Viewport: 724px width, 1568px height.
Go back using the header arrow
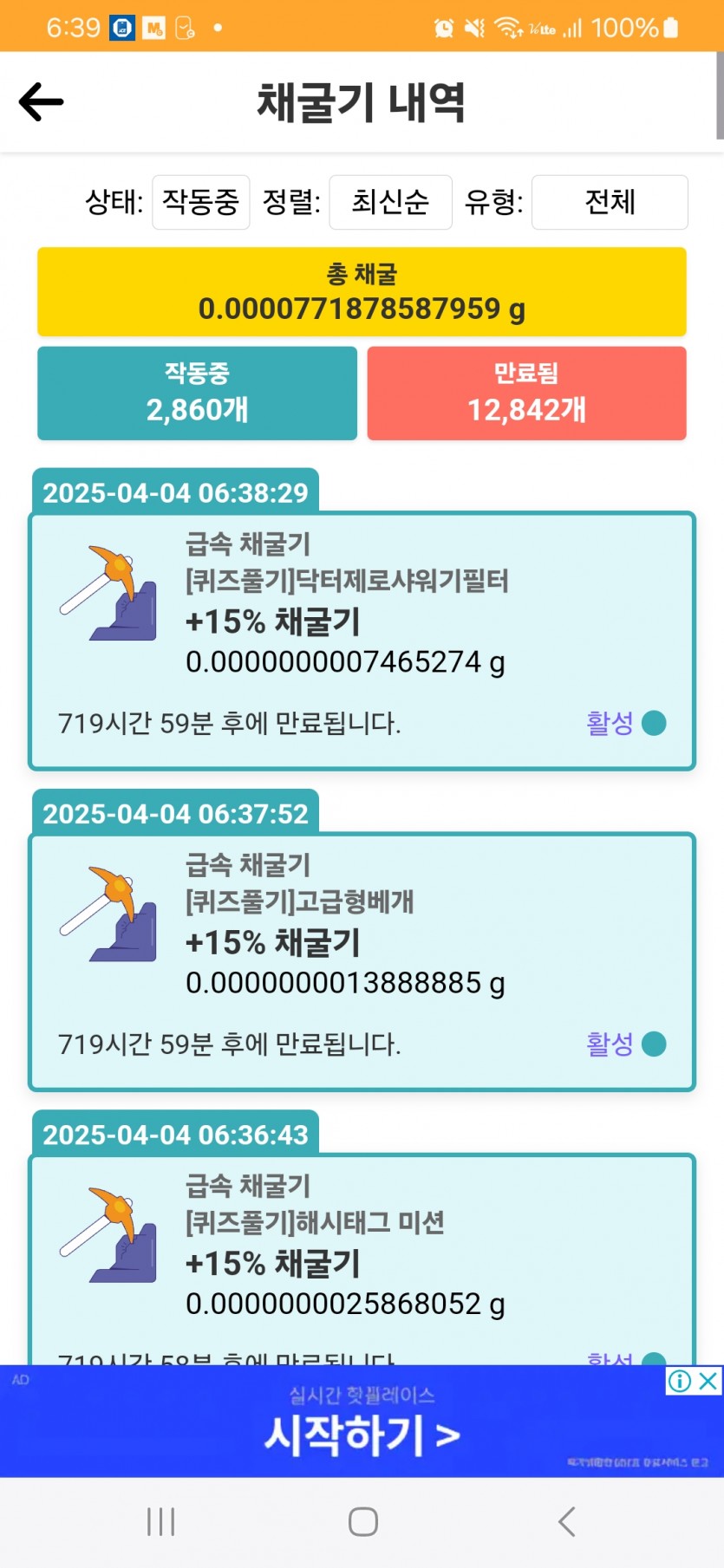(41, 101)
